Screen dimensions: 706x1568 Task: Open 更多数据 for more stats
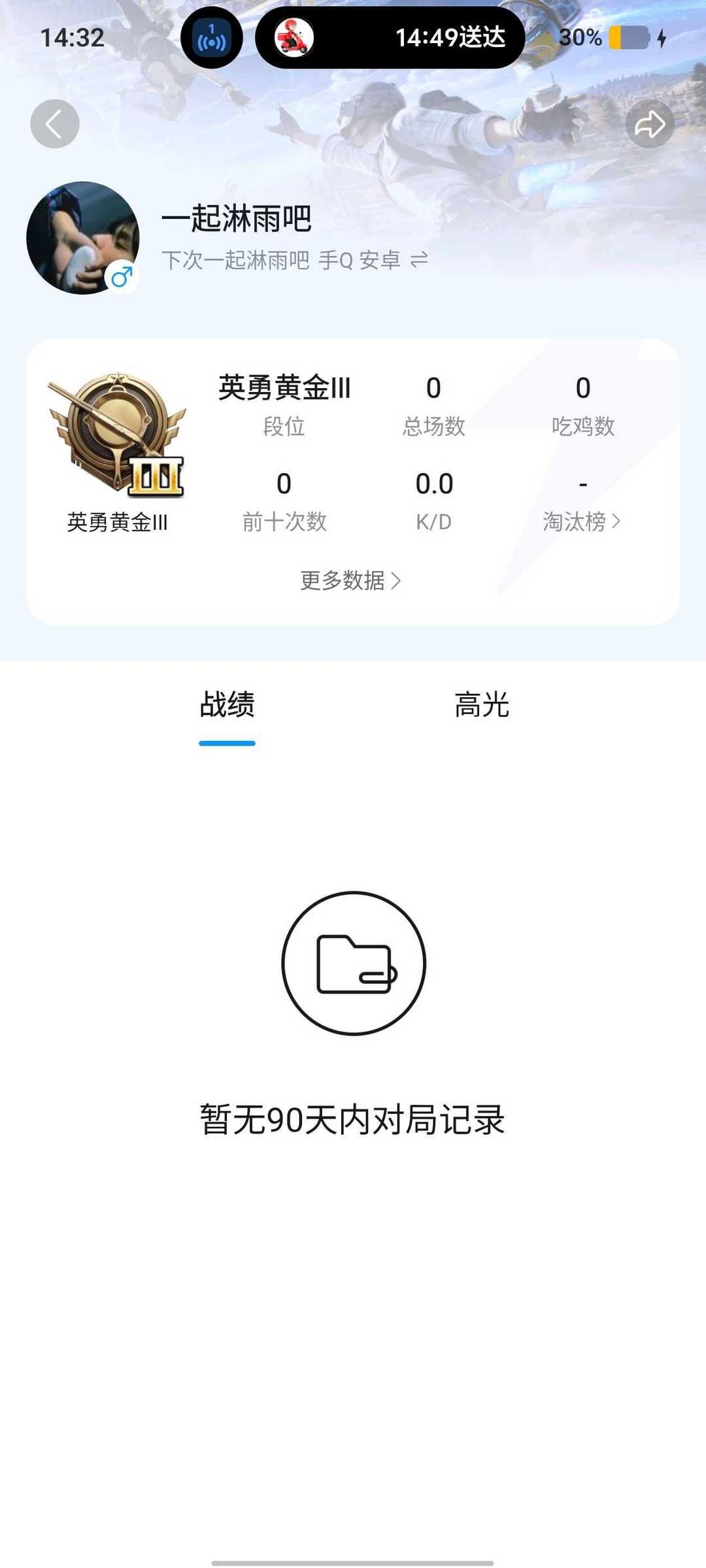click(351, 580)
